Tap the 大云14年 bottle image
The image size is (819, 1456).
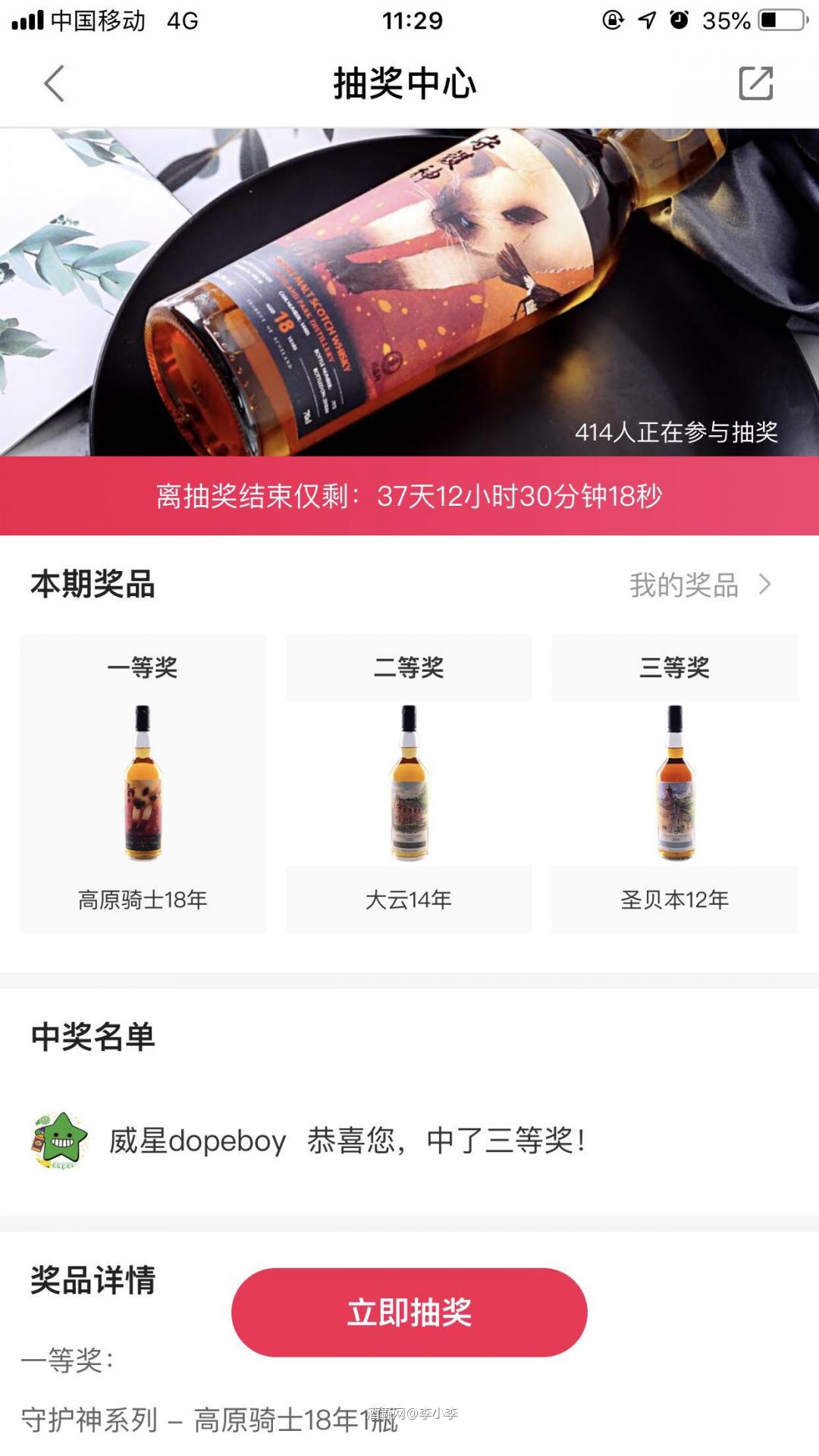[x=409, y=785]
